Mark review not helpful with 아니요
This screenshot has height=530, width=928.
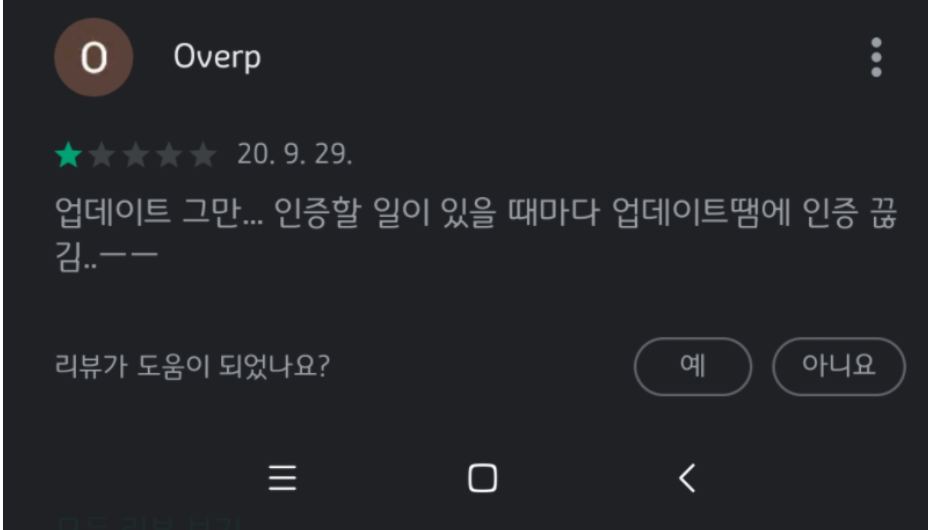[839, 366]
